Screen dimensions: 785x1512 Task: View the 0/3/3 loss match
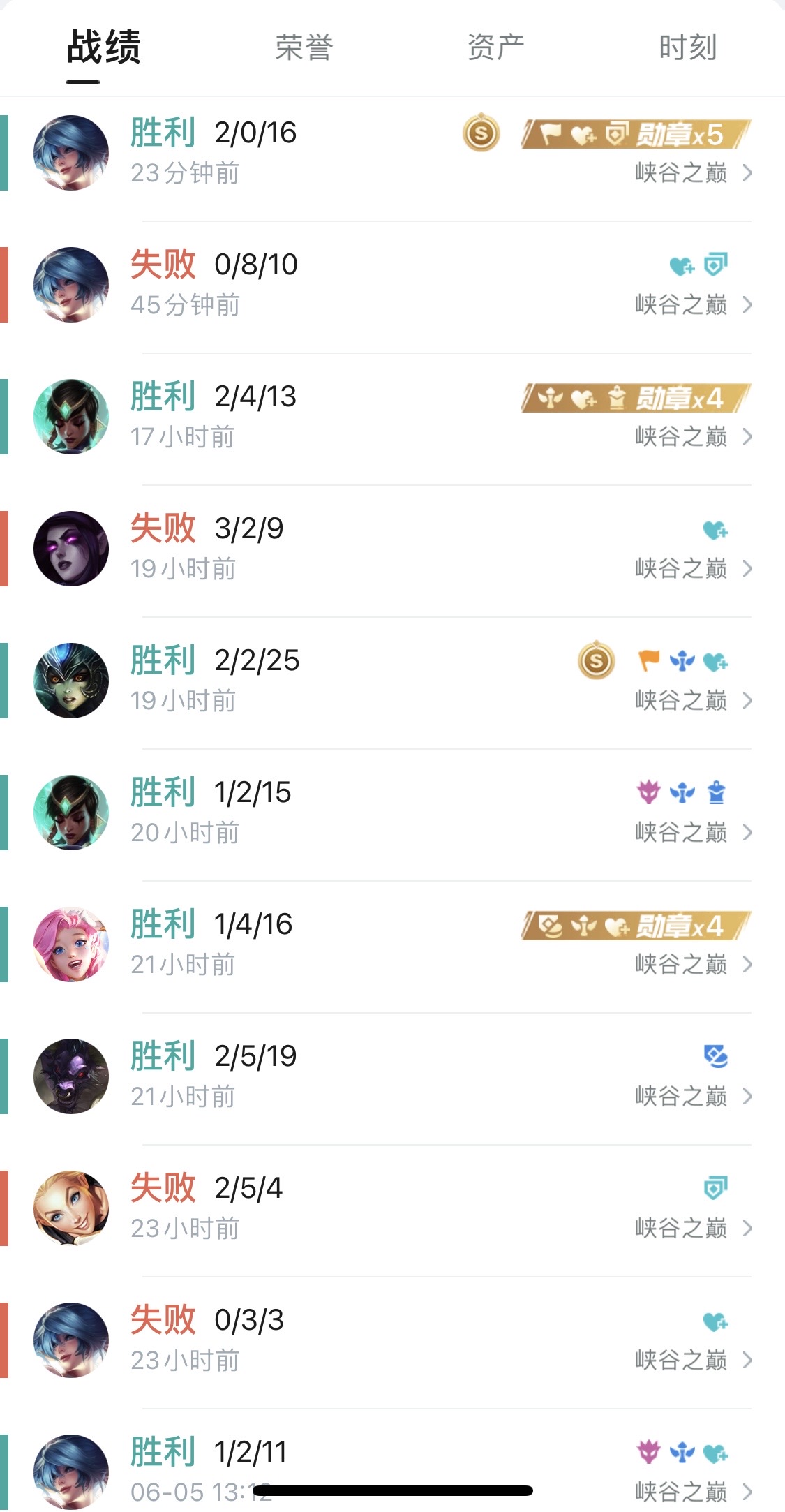pyautogui.click(x=392, y=1340)
